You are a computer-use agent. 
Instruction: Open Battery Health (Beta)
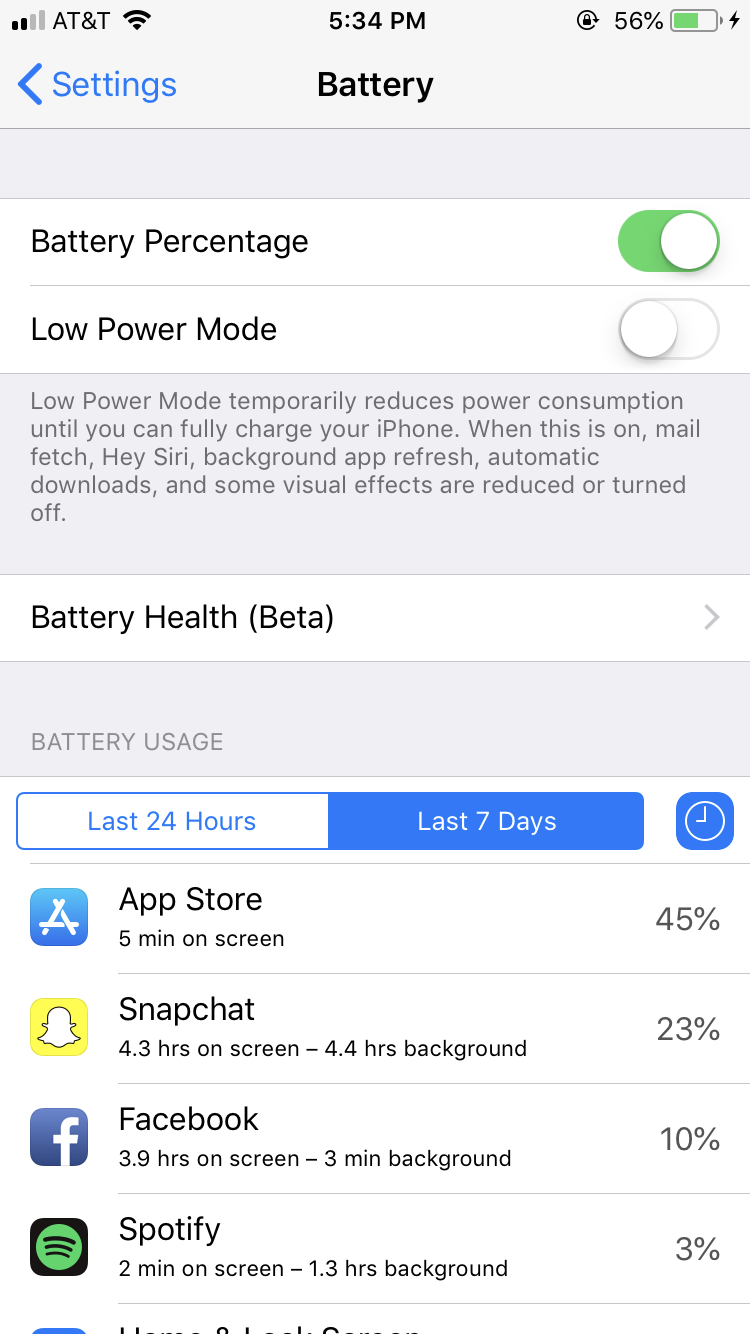coord(375,617)
